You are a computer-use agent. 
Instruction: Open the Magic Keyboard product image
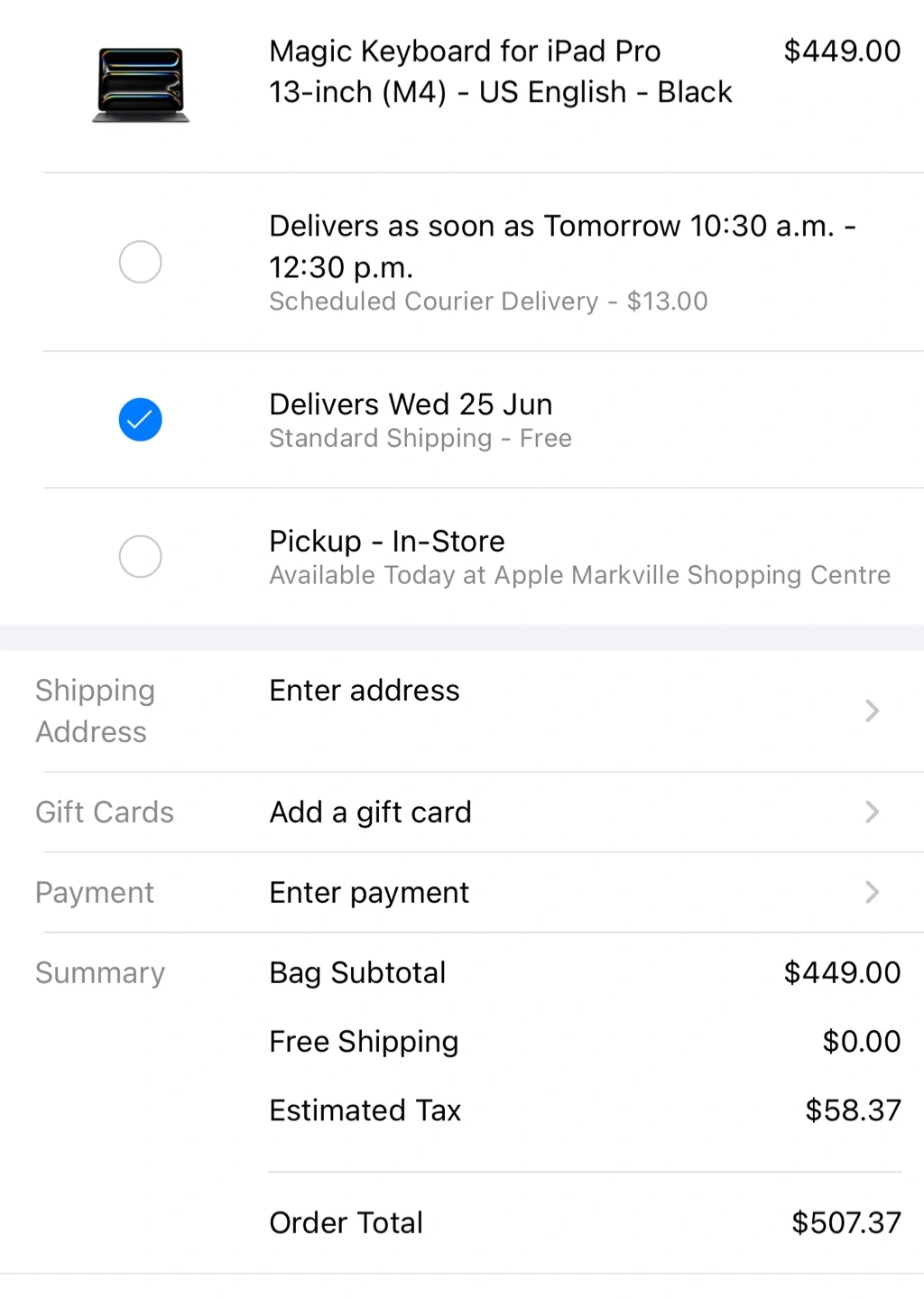141,85
